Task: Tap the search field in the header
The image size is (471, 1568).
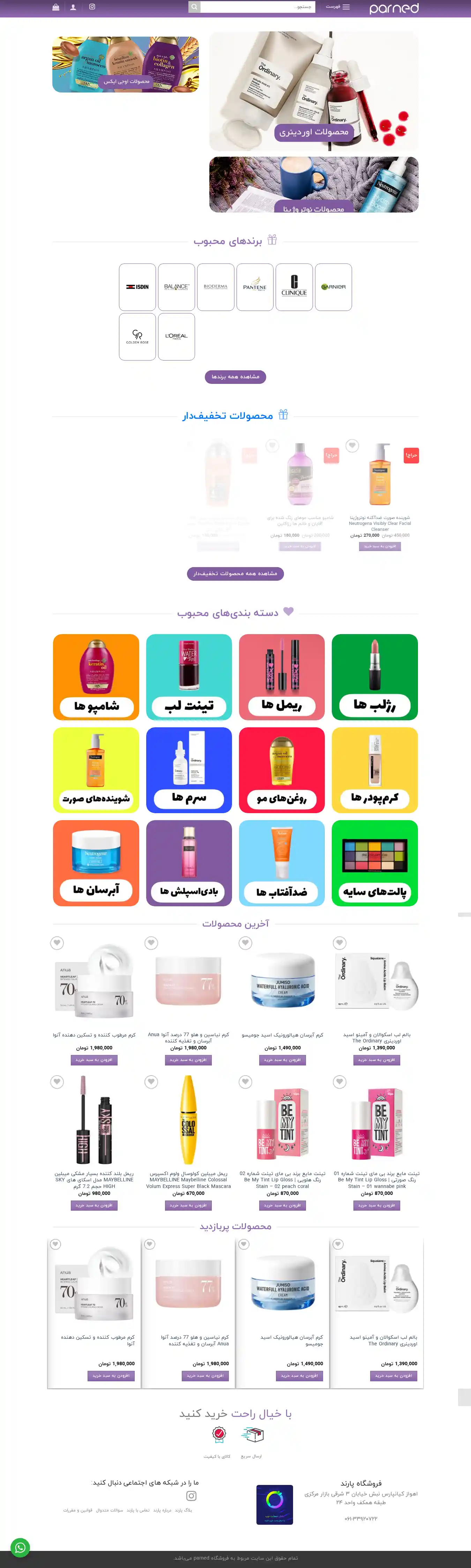Action: pos(257,7)
